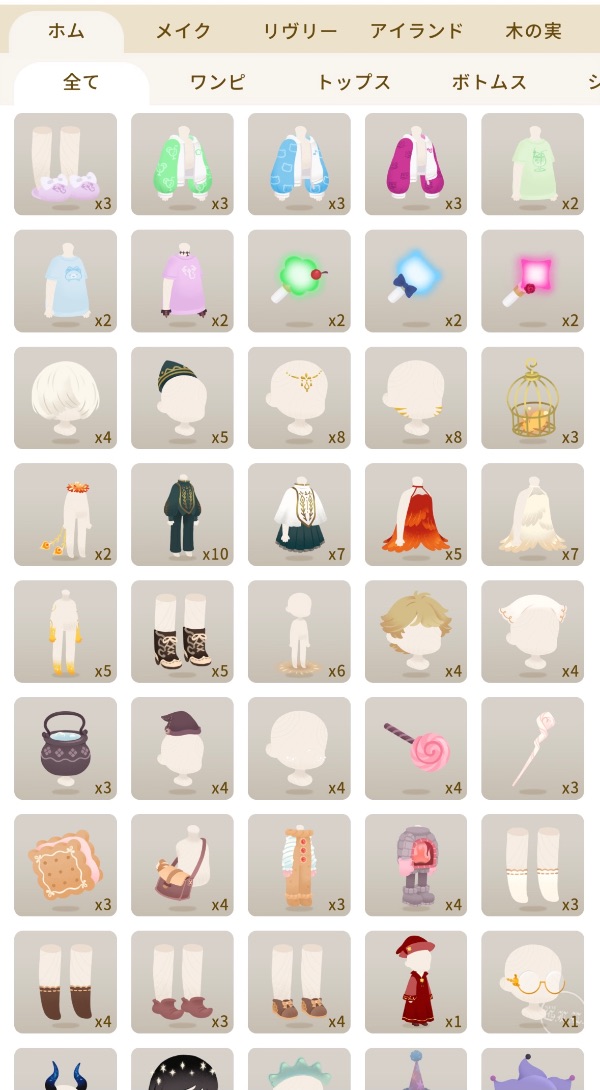
Task: Show the トップス category
Action: (353, 83)
